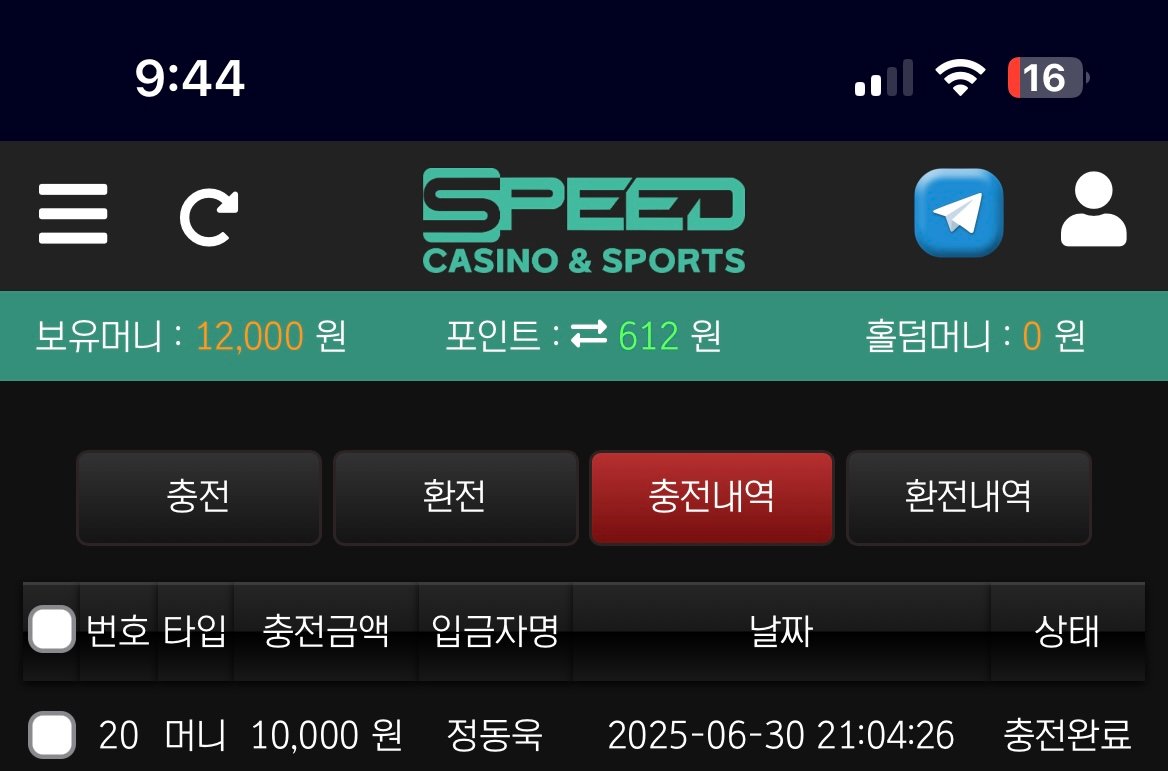
Task: Open the hamburger menu
Action: (73, 214)
